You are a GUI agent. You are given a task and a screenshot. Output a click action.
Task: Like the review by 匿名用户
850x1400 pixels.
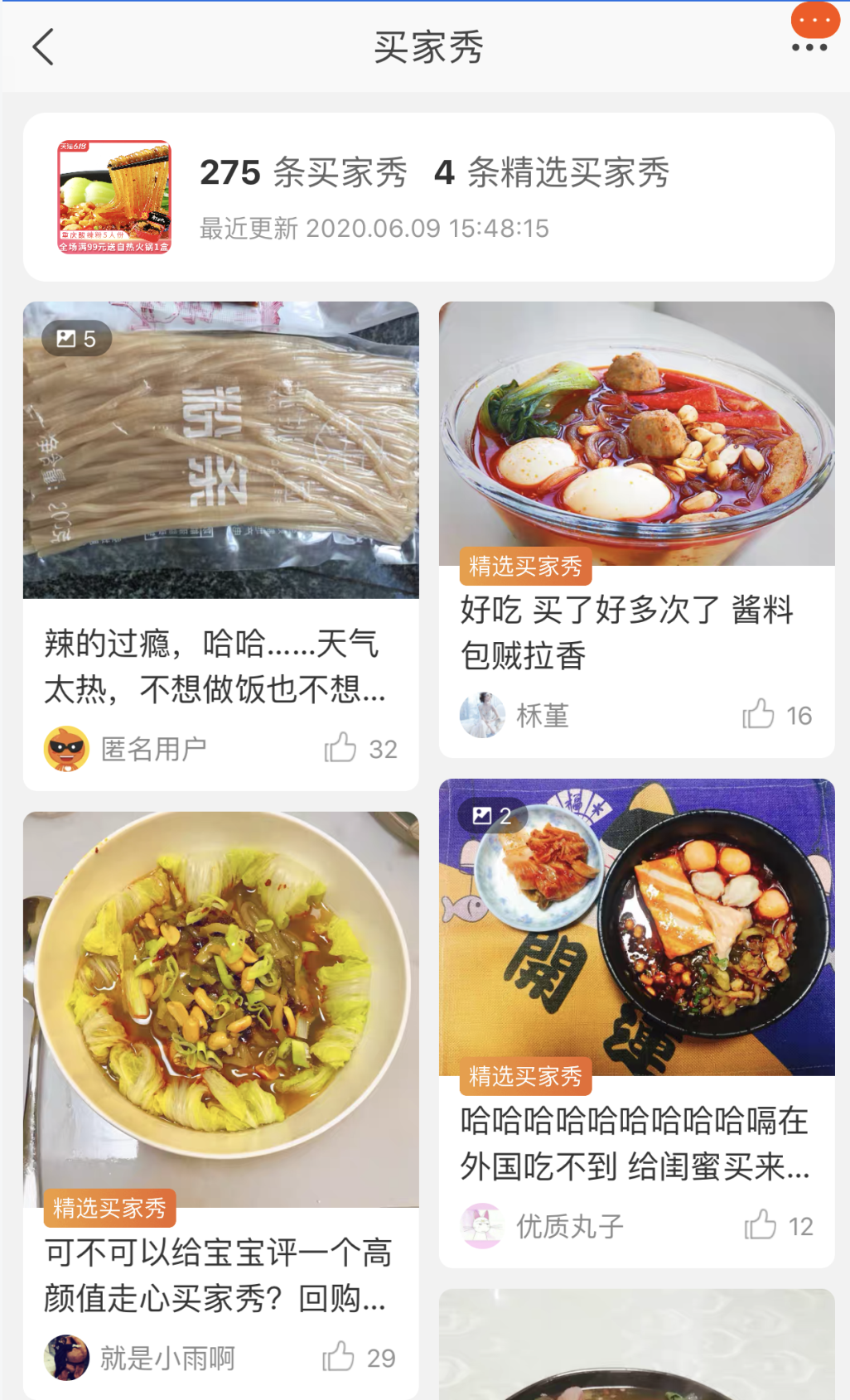[340, 748]
